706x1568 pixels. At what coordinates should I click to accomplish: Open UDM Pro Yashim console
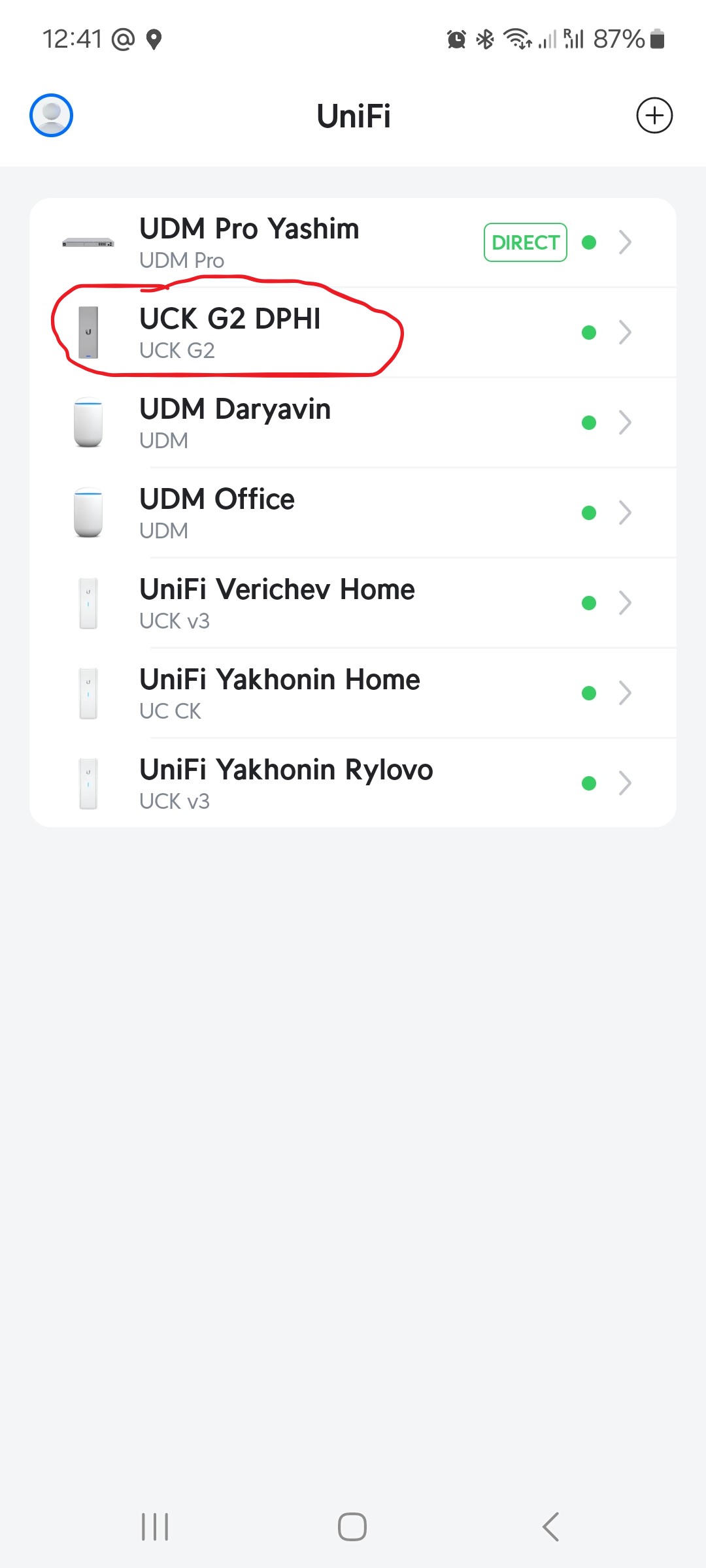(353, 242)
